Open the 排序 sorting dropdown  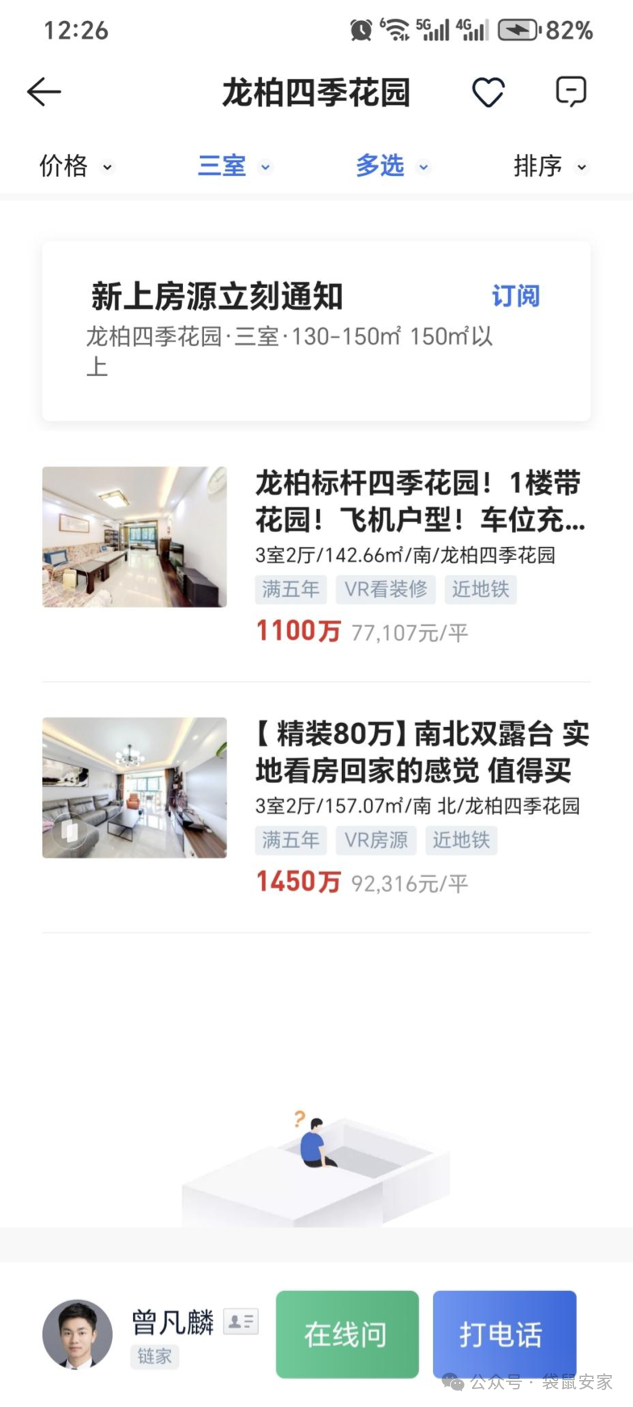[x=549, y=166]
